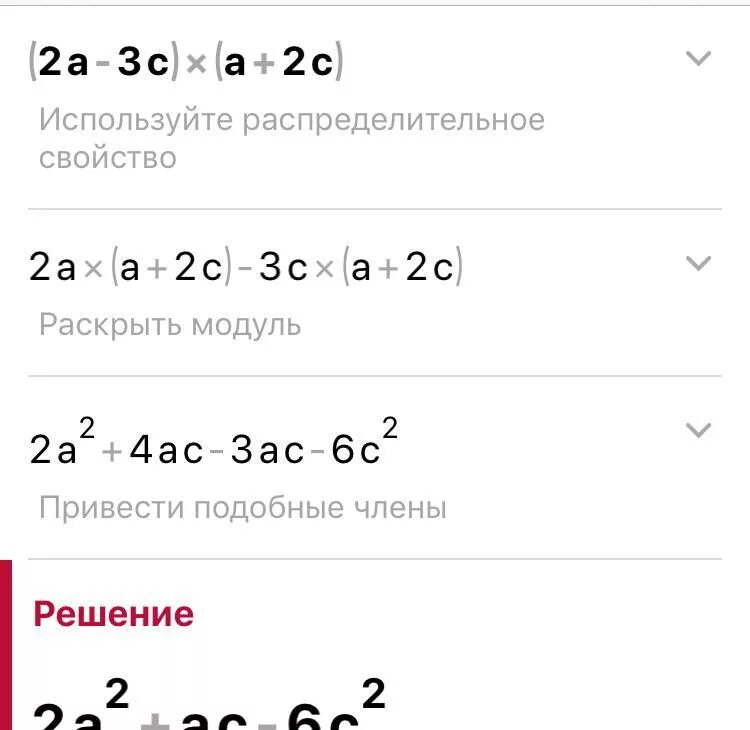Expand the "Привести подобные члены" step
The image size is (750, 730).
coord(697,430)
